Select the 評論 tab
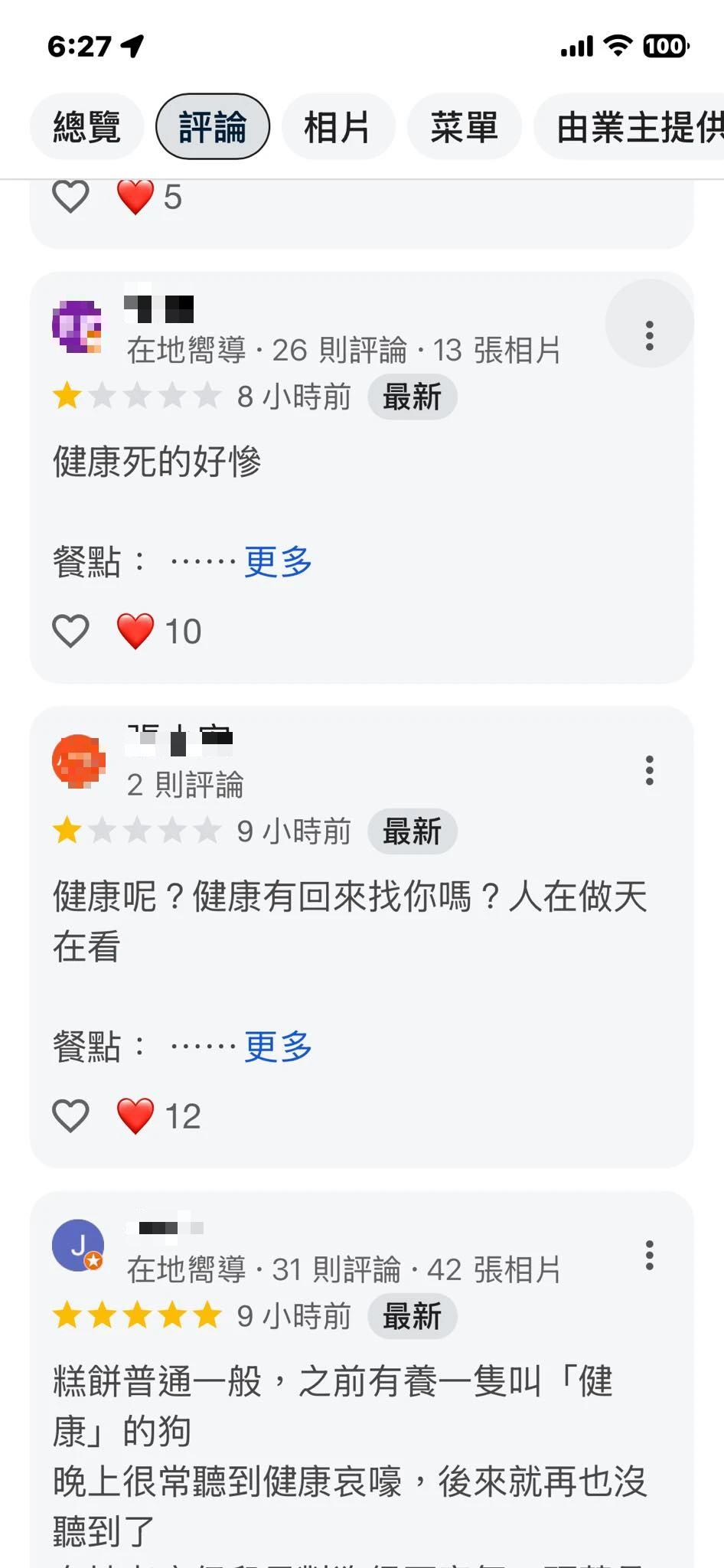Viewport: 724px width, 1568px height. (213, 127)
